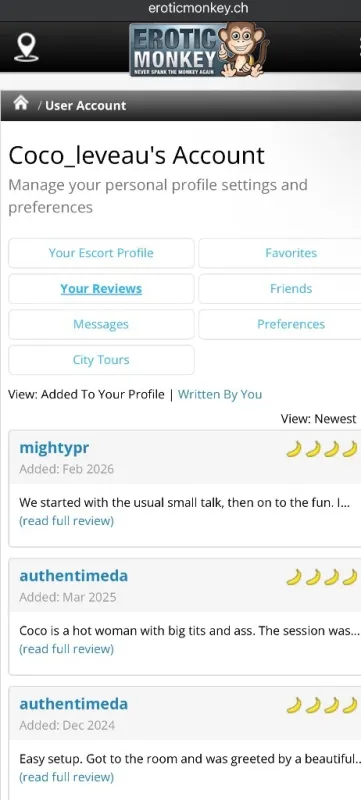Open Your Escort Profile

101,253
